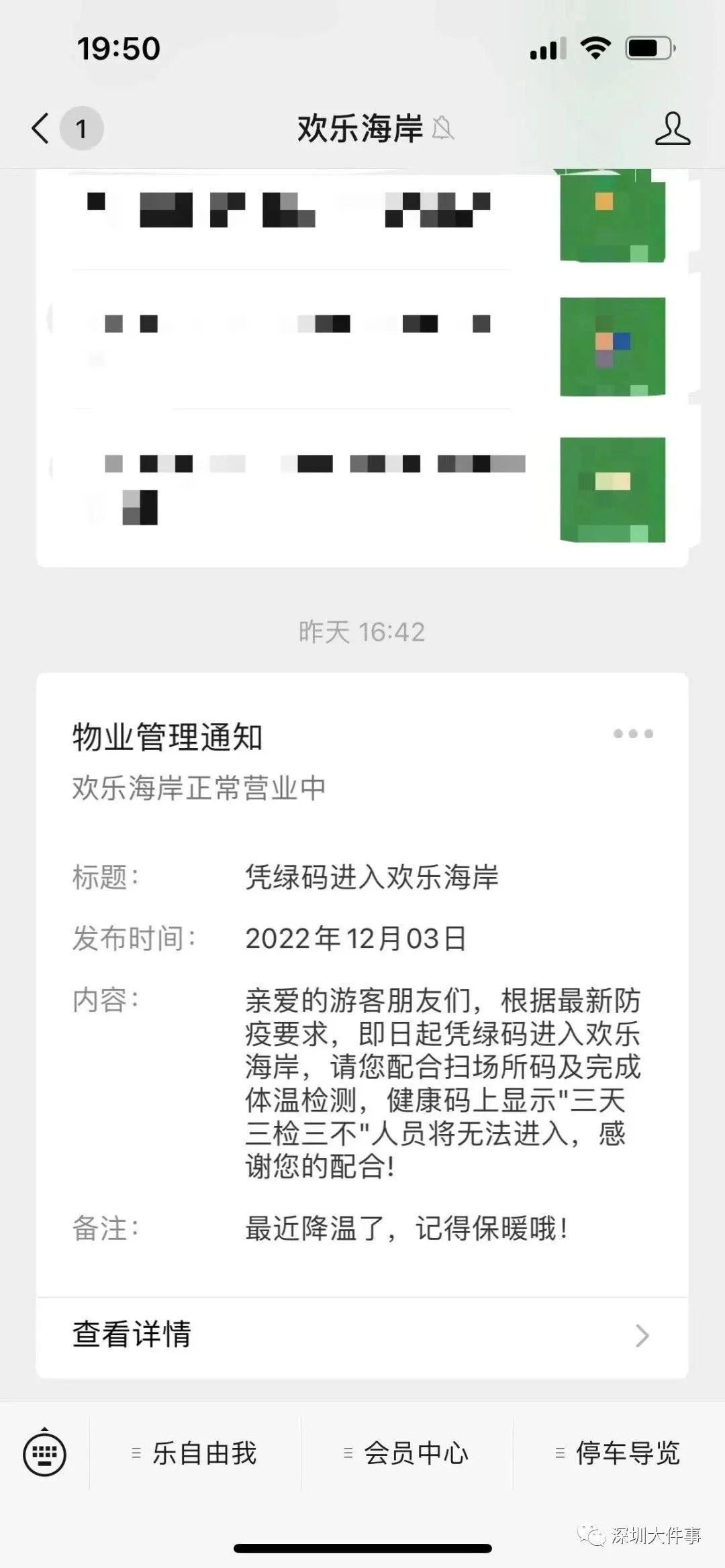Switch to keyboard input mode

(44, 1453)
